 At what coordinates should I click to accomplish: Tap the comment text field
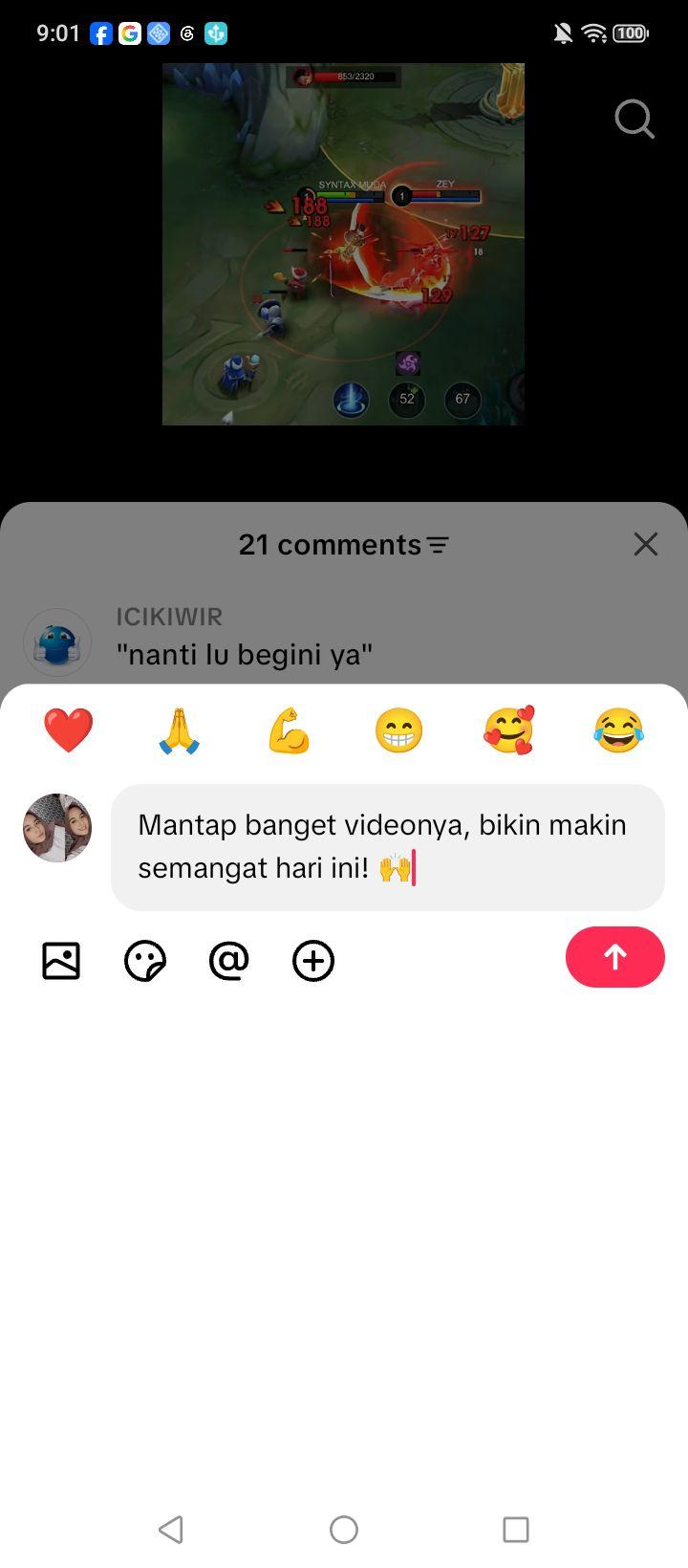pyautogui.click(x=388, y=847)
